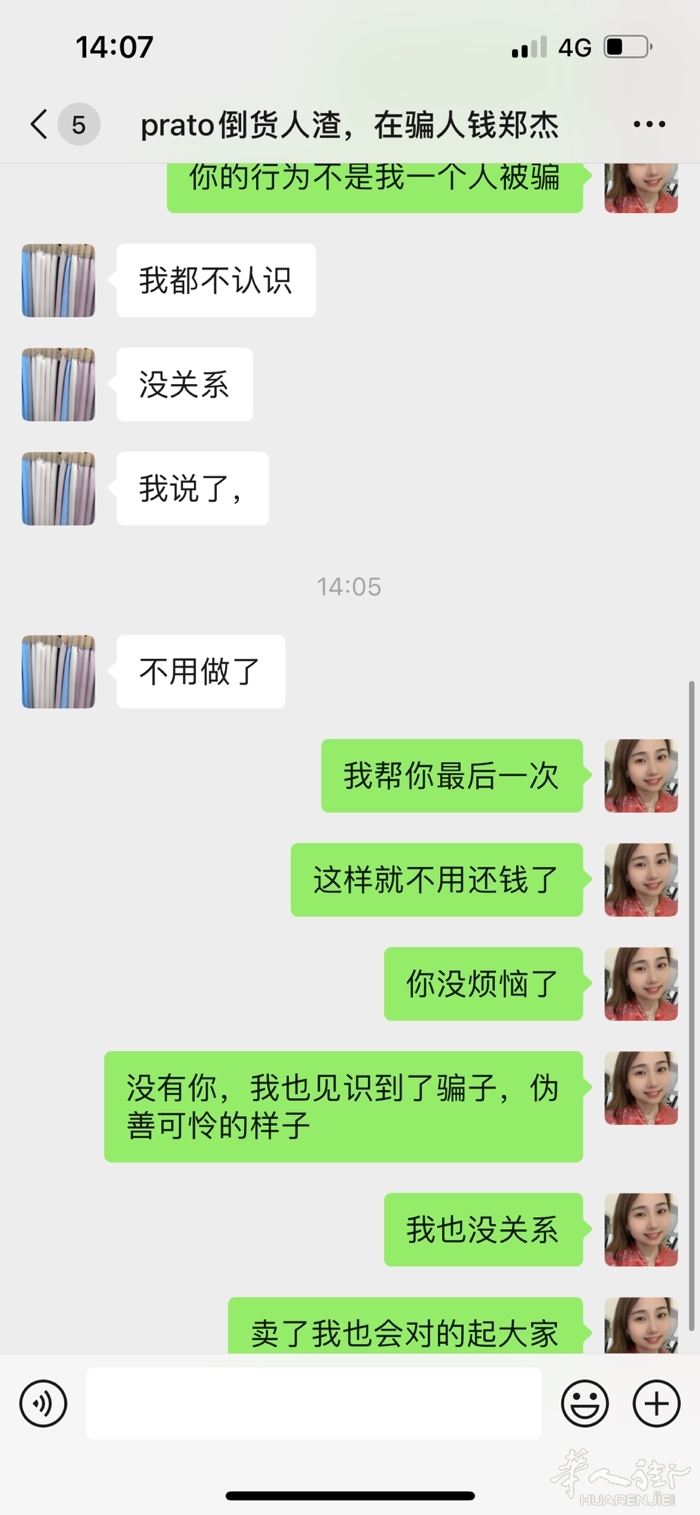
Task: Go back to the chat list
Action: pos(40,125)
